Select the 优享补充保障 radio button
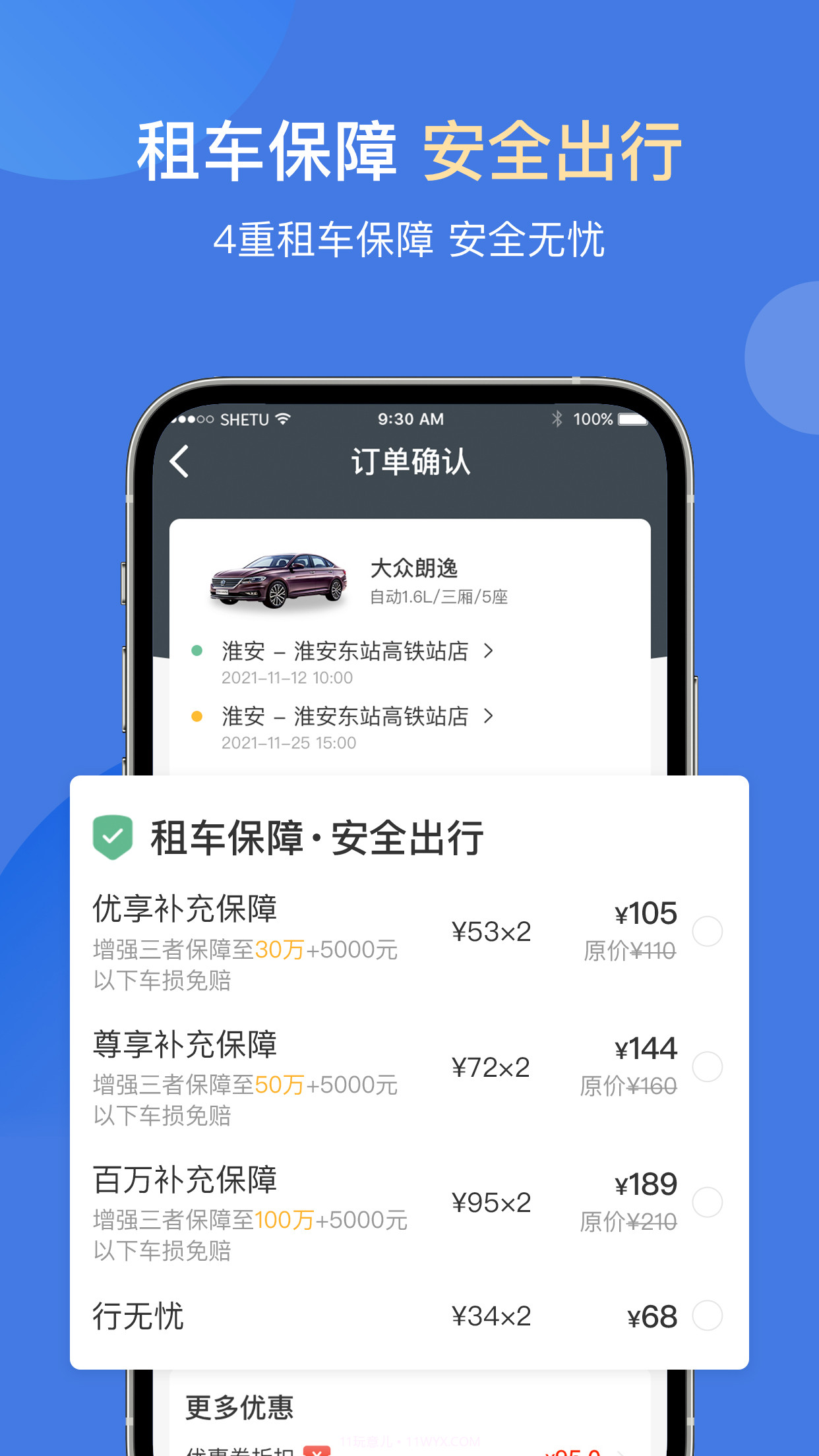This screenshot has height=1456, width=819. tap(708, 931)
